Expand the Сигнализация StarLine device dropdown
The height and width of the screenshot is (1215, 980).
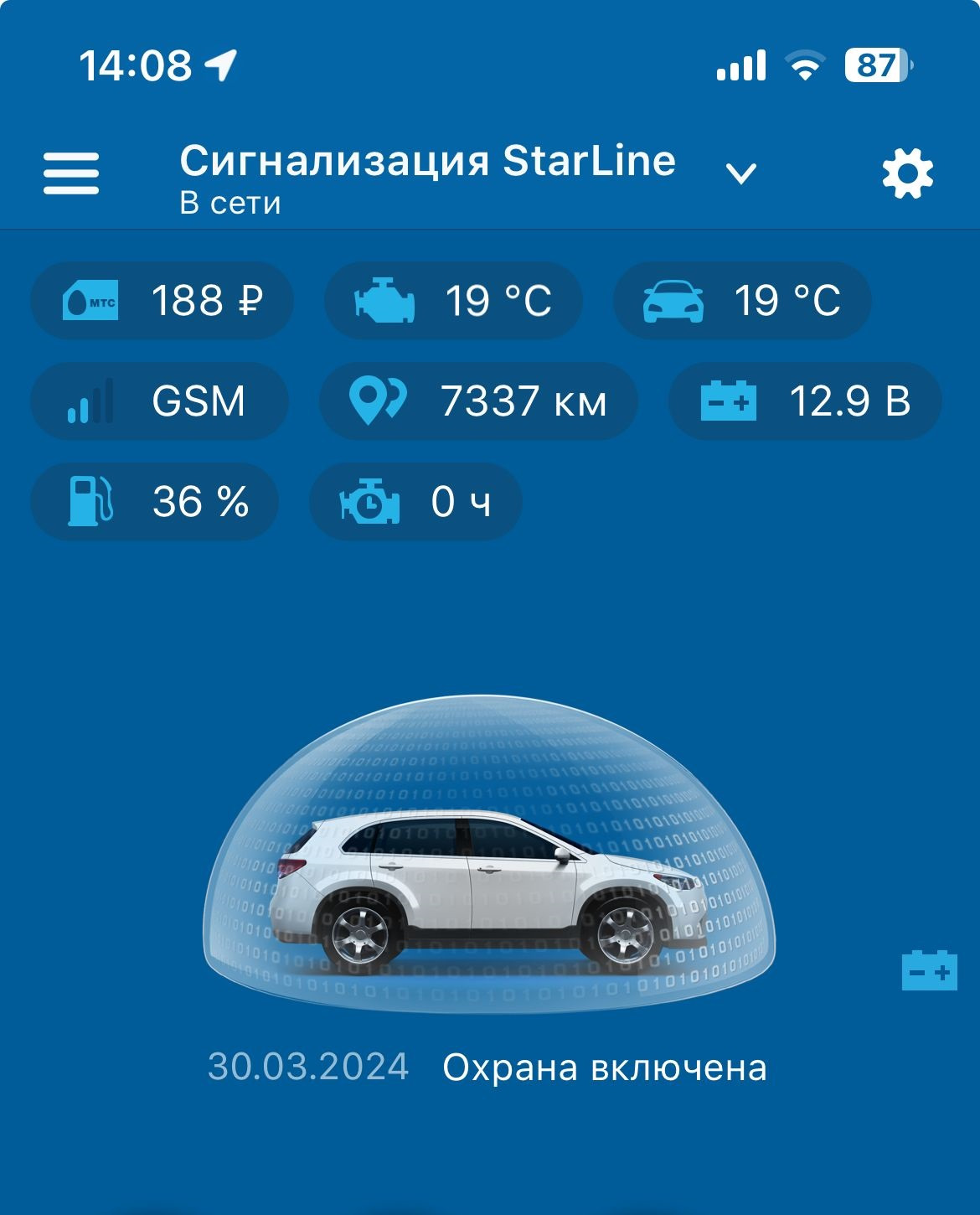point(740,173)
